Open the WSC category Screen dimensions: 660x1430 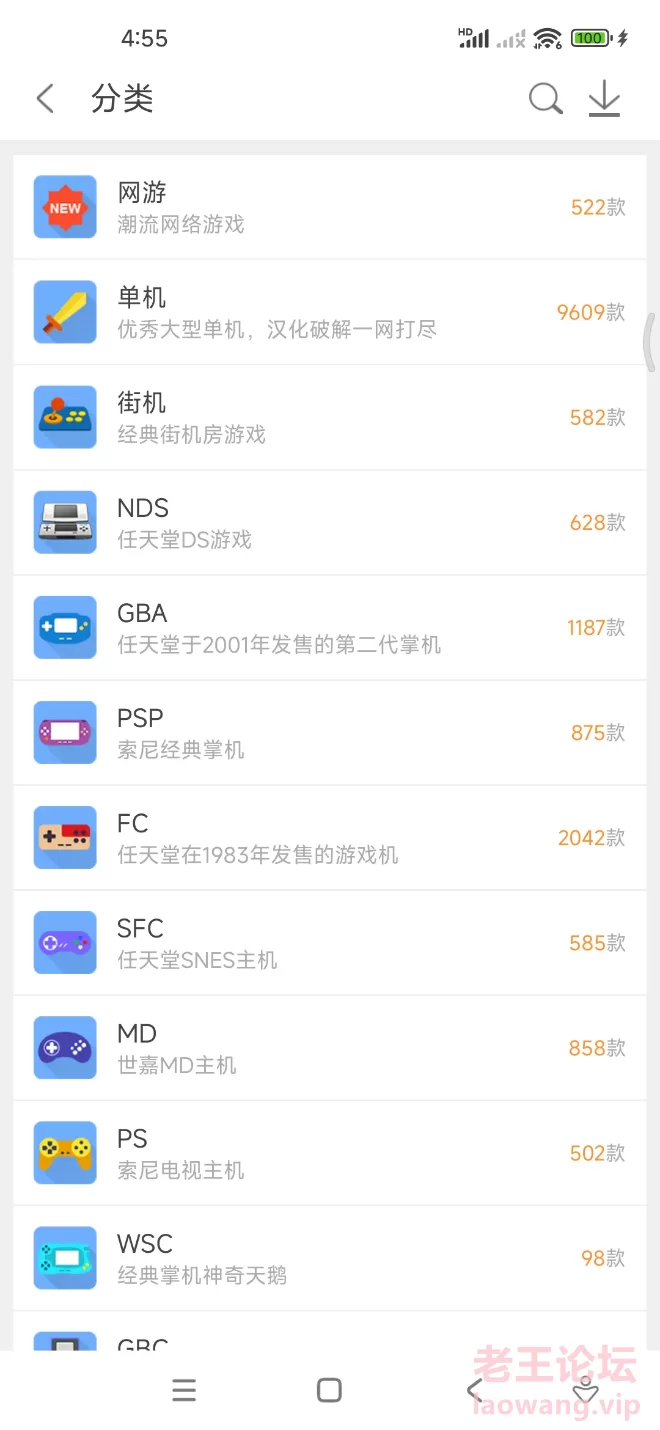[330, 1257]
